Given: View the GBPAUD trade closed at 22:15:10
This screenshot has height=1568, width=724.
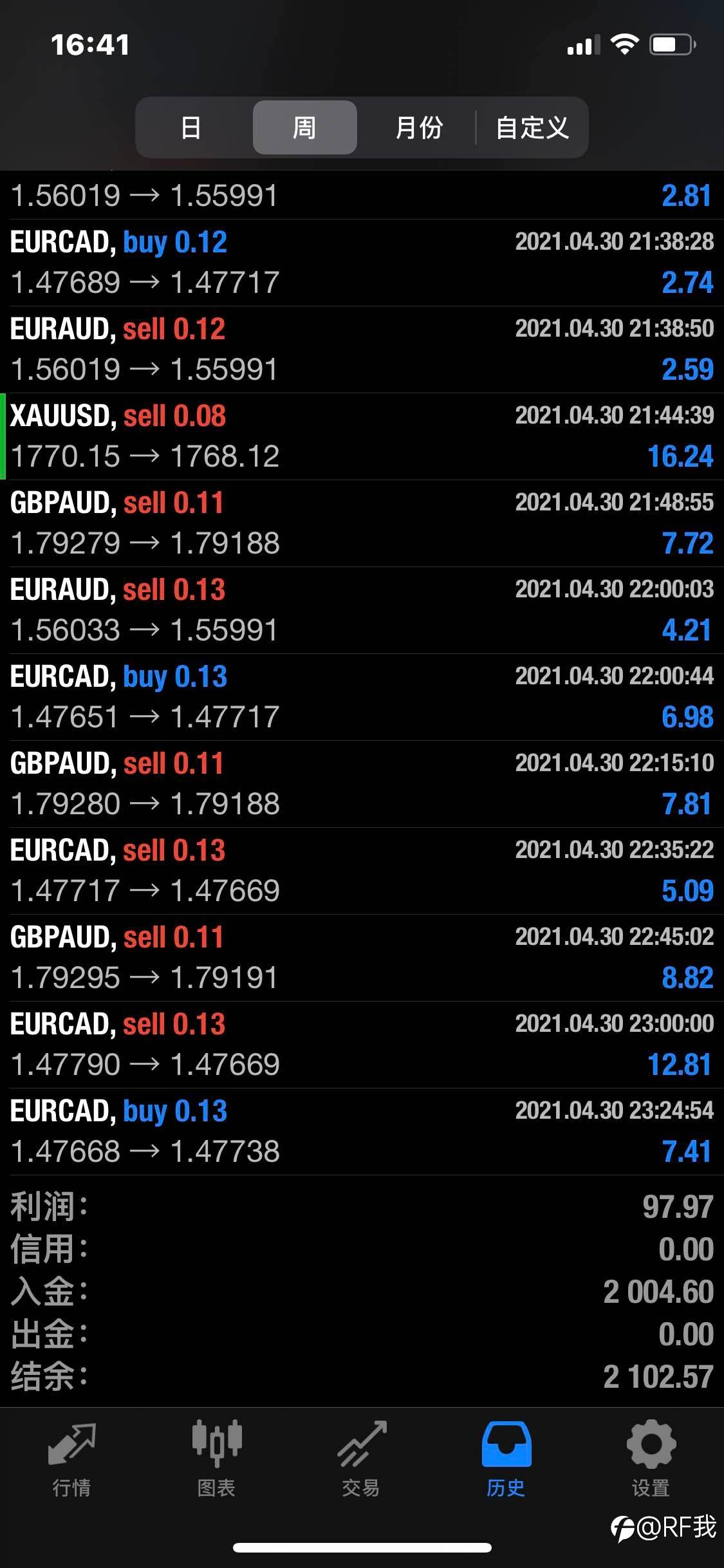Looking at the screenshot, I should point(362,784).
